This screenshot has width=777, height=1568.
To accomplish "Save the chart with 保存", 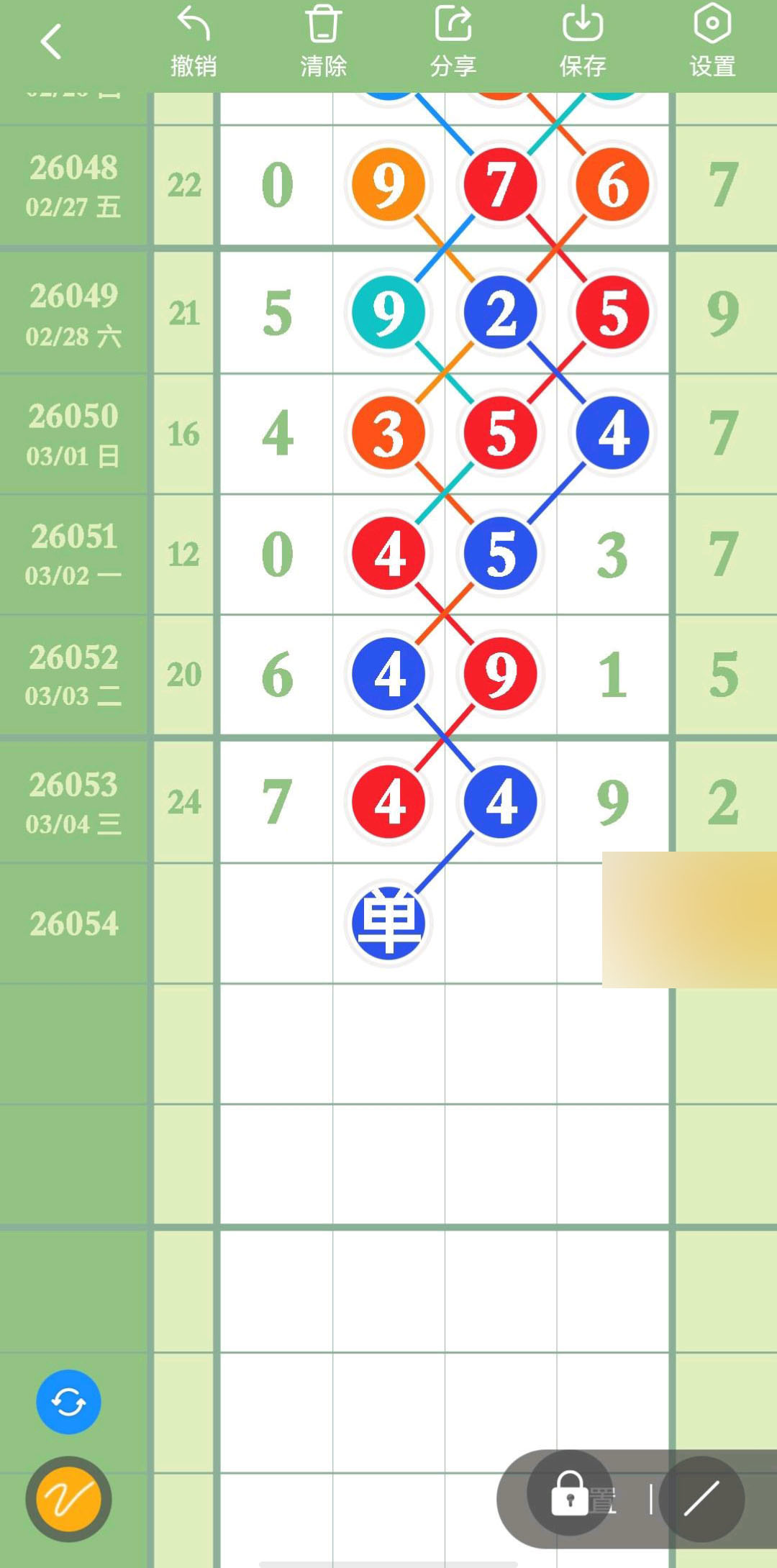I will [x=582, y=42].
